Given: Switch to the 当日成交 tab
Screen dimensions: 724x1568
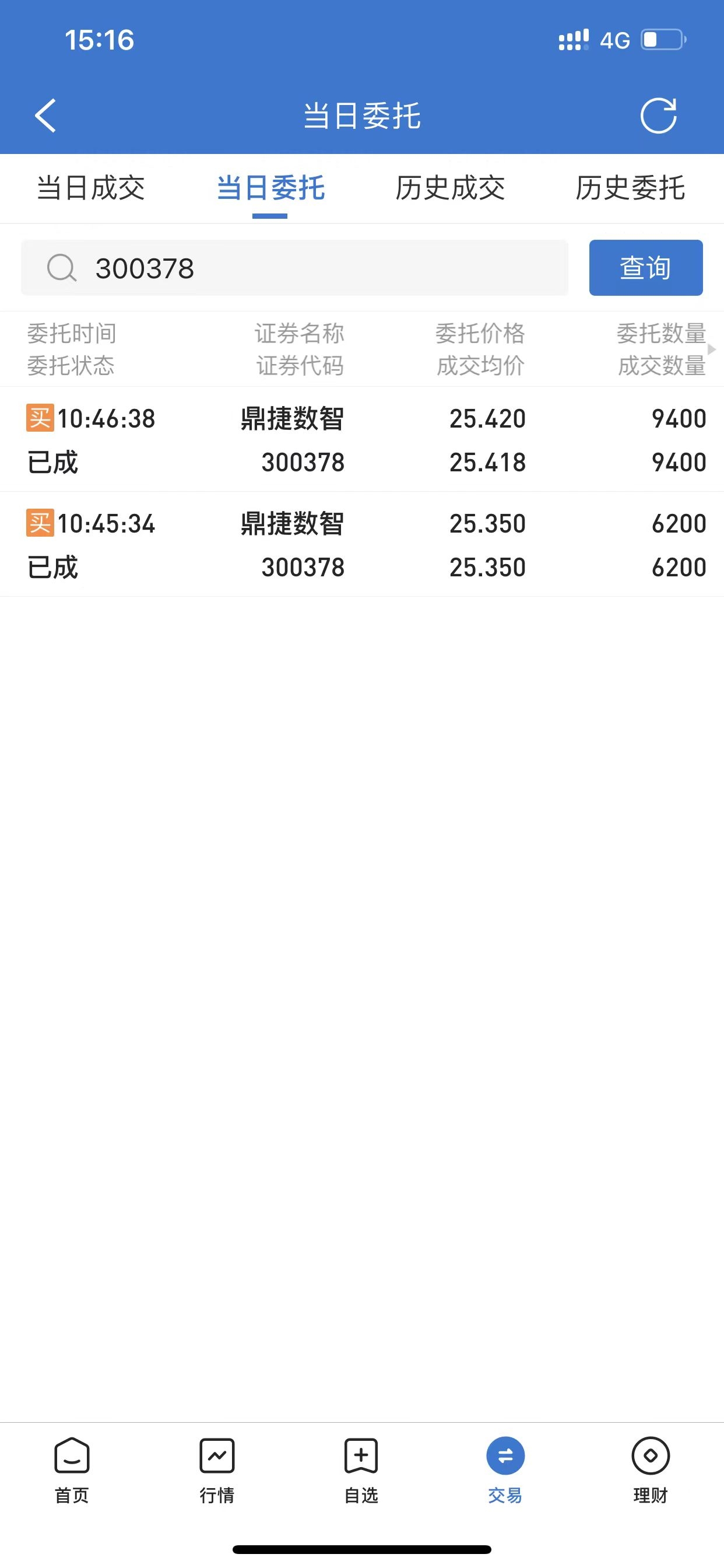Looking at the screenshot, I should point(91,188).
